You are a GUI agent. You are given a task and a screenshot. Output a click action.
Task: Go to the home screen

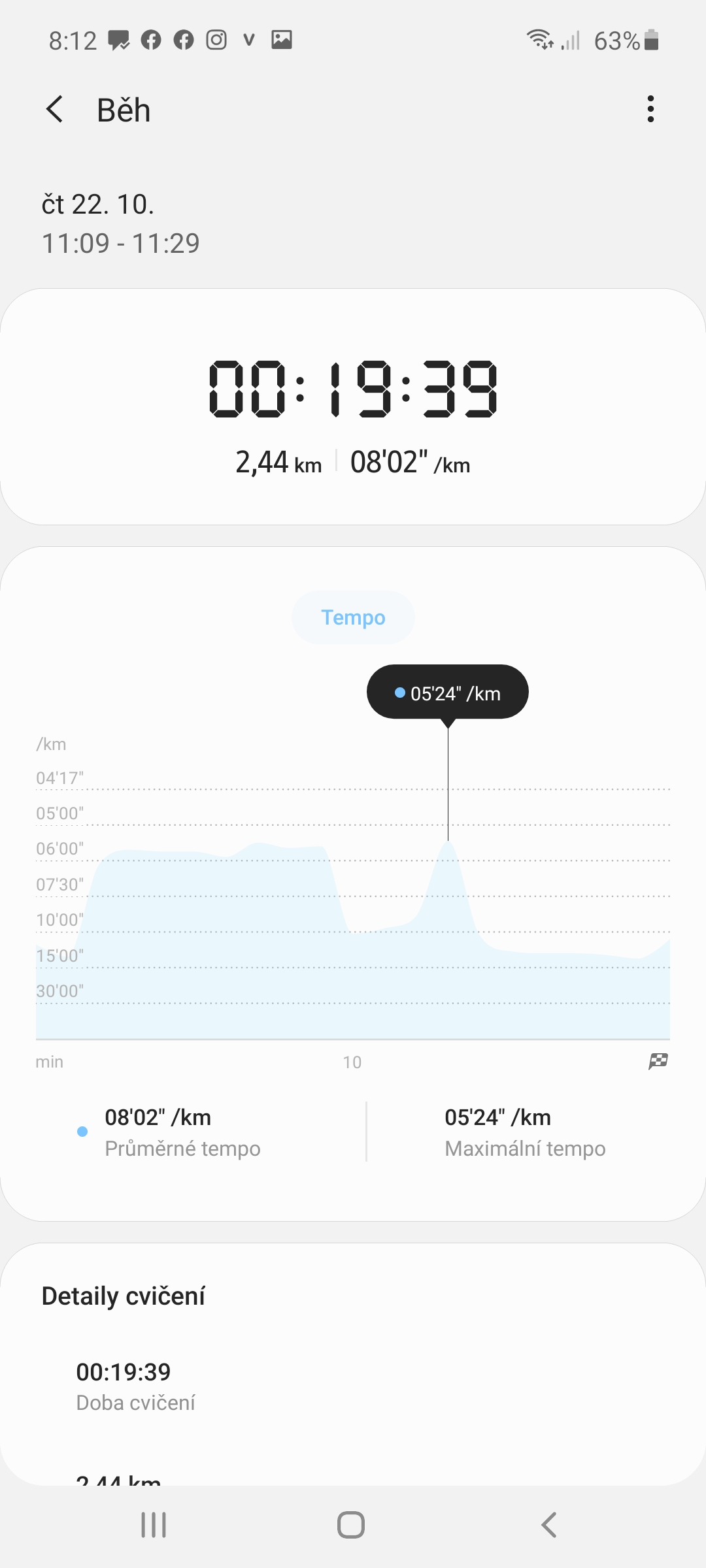(x=351, y=1525)
